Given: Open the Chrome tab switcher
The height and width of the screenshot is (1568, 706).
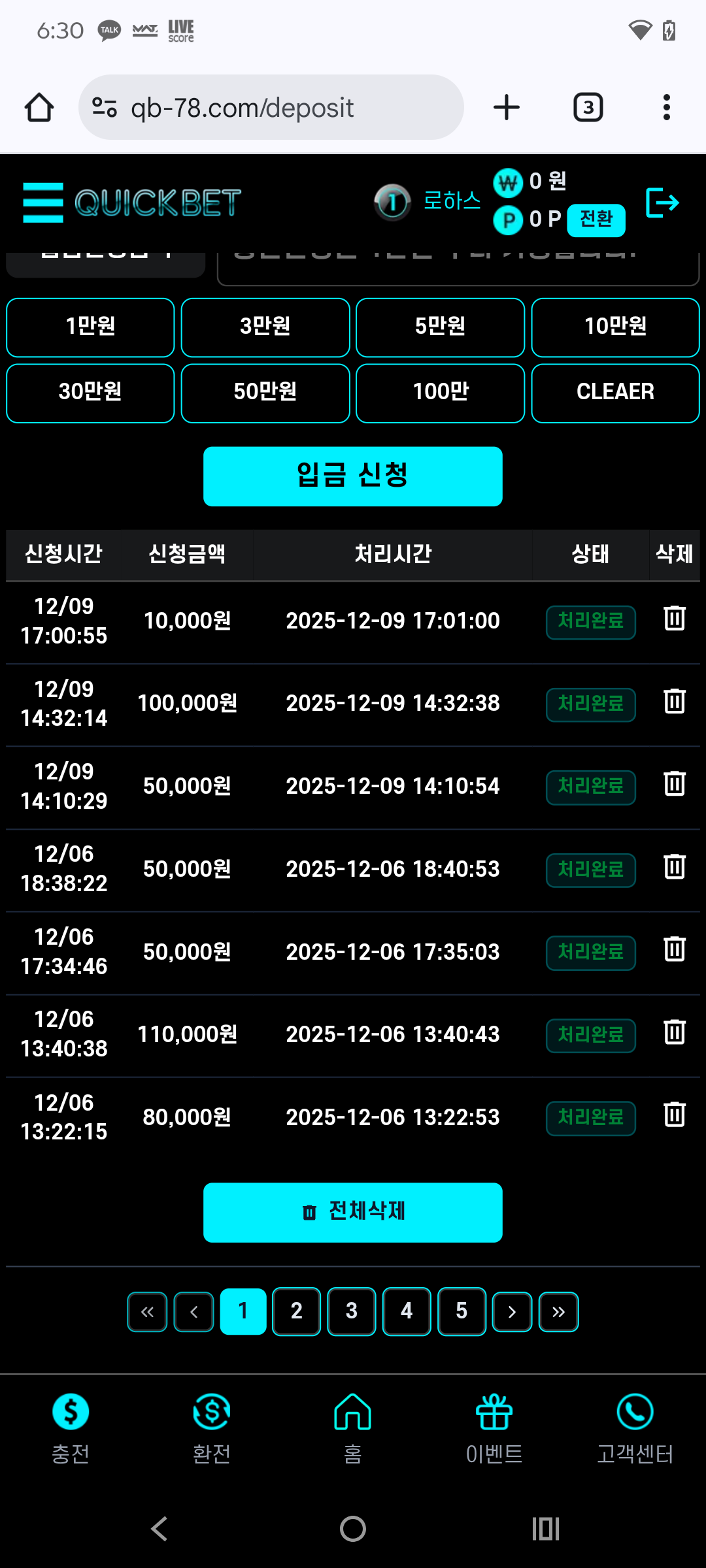Looking at the screenshot, I should click(x=587, y=106).
